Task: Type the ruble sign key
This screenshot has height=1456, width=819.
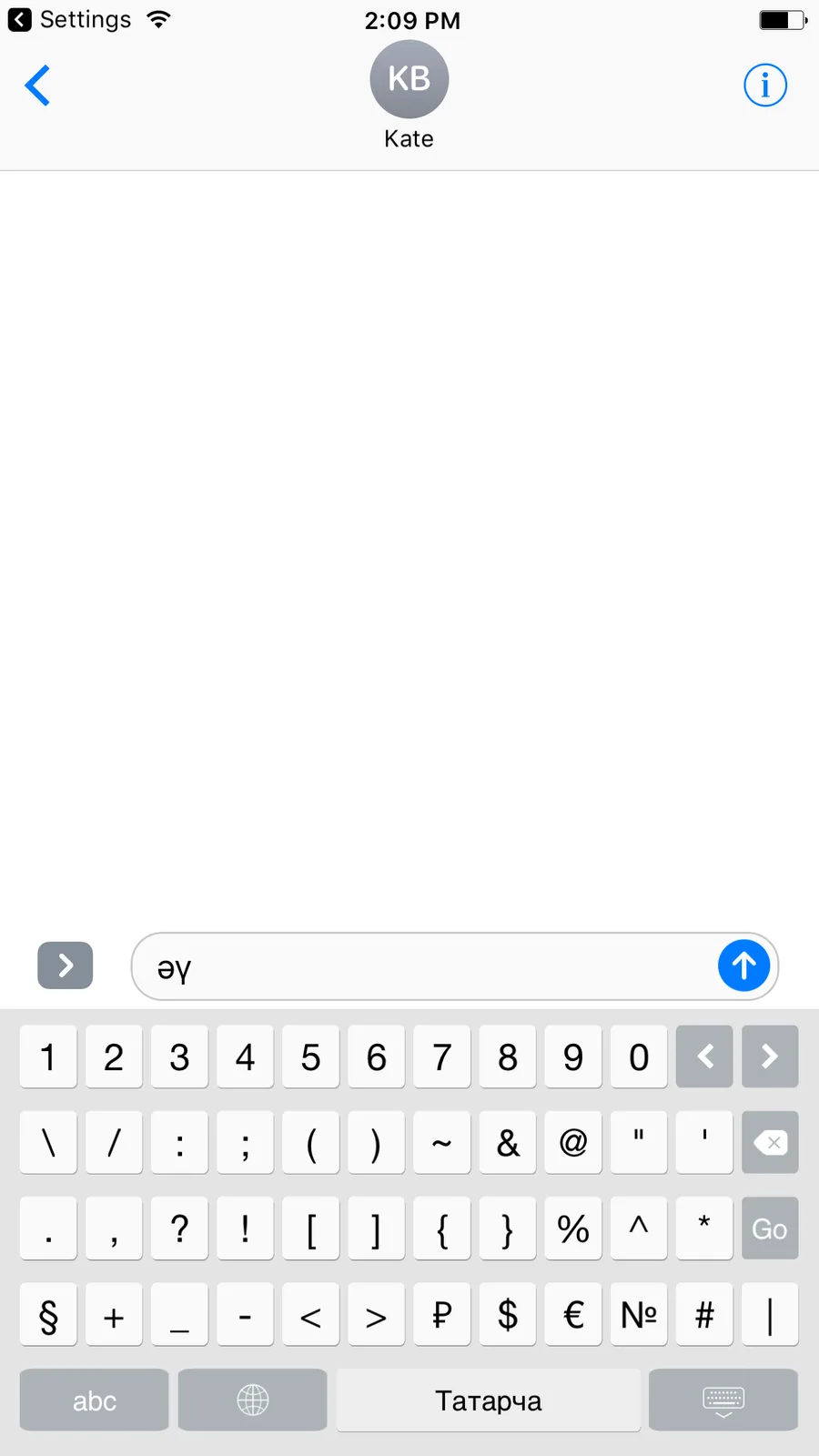Action: (442, 1314)
